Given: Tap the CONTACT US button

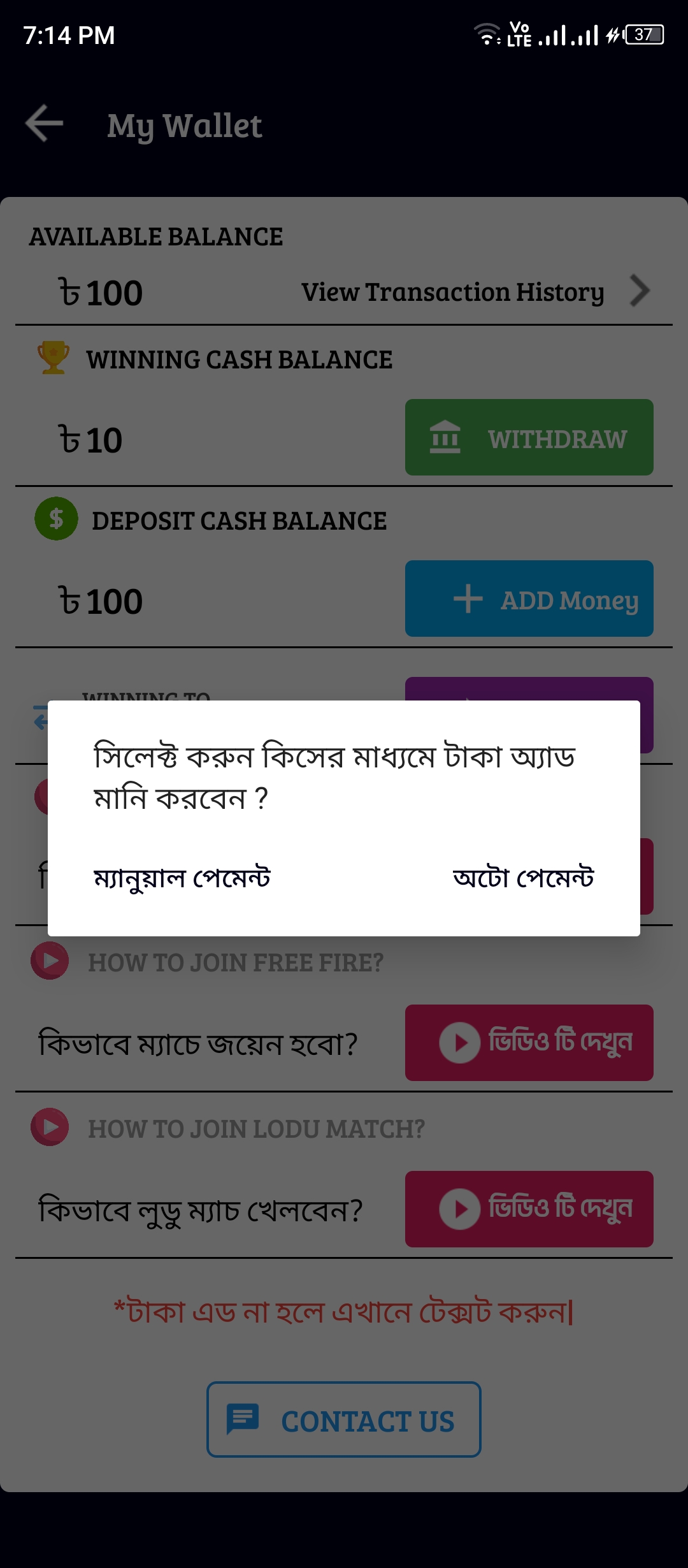Looking at the screenshot, I should tap(344, 1419).
